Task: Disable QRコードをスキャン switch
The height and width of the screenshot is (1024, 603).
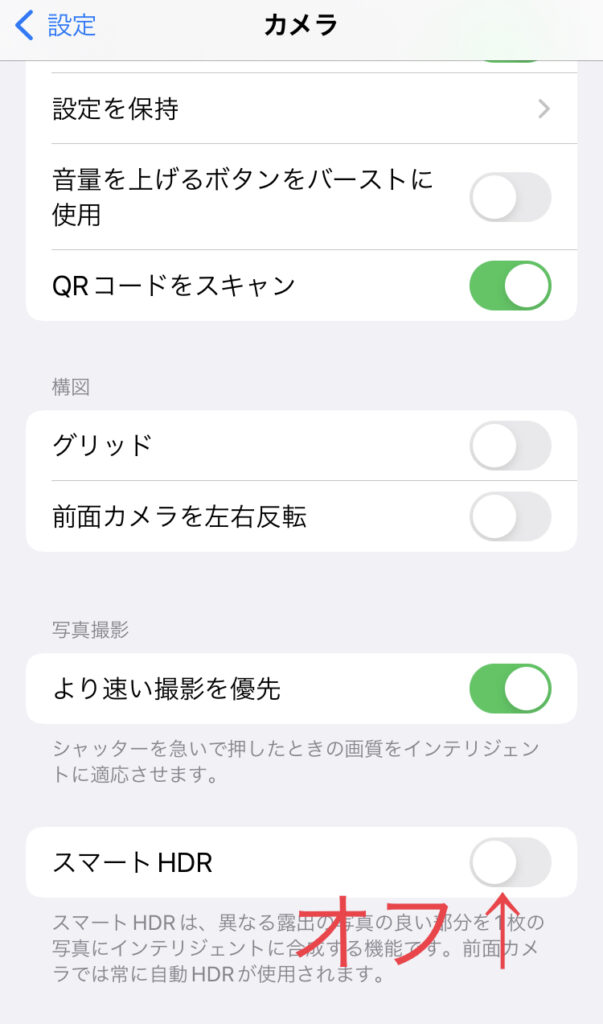Action: (510, 285)
